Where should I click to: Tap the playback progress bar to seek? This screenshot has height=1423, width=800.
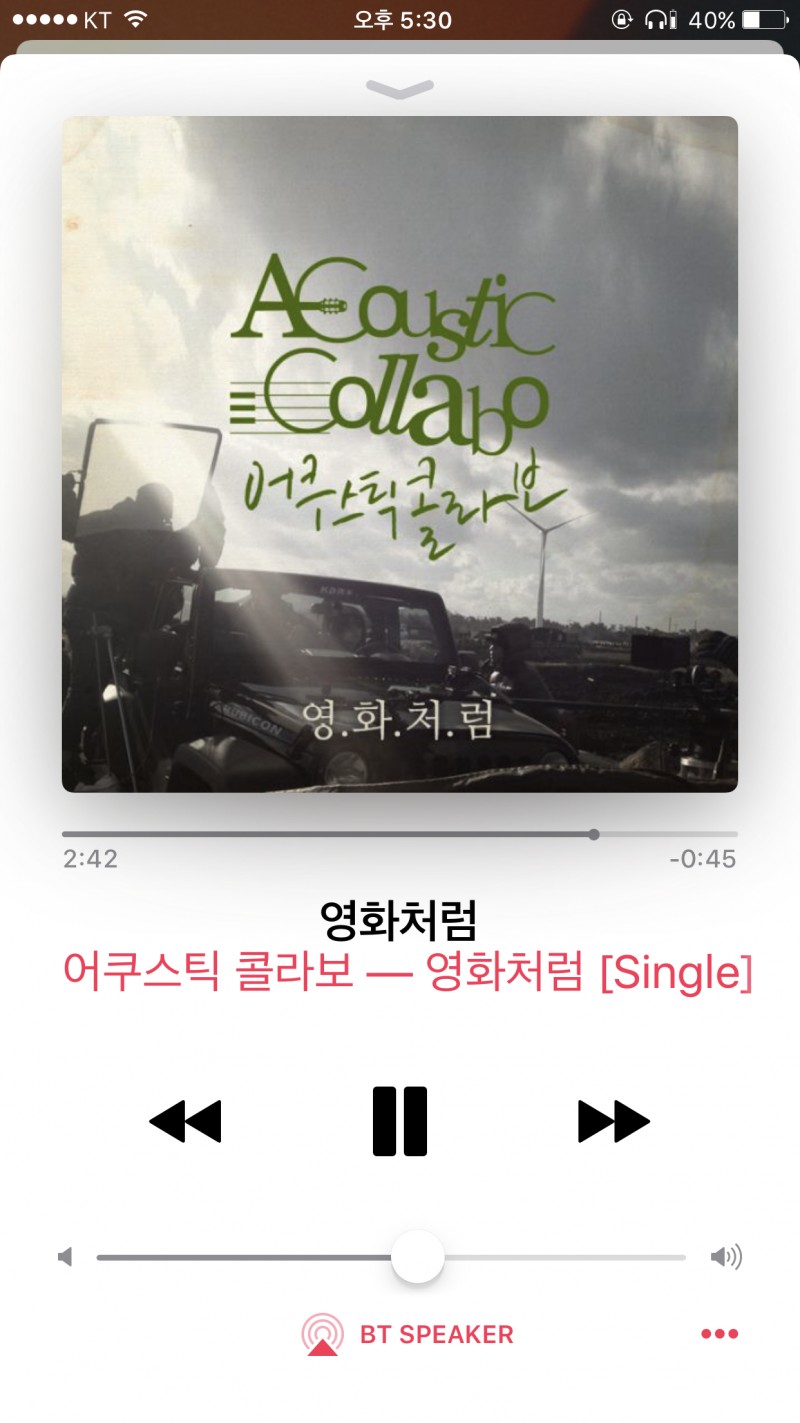click(400, 834)
